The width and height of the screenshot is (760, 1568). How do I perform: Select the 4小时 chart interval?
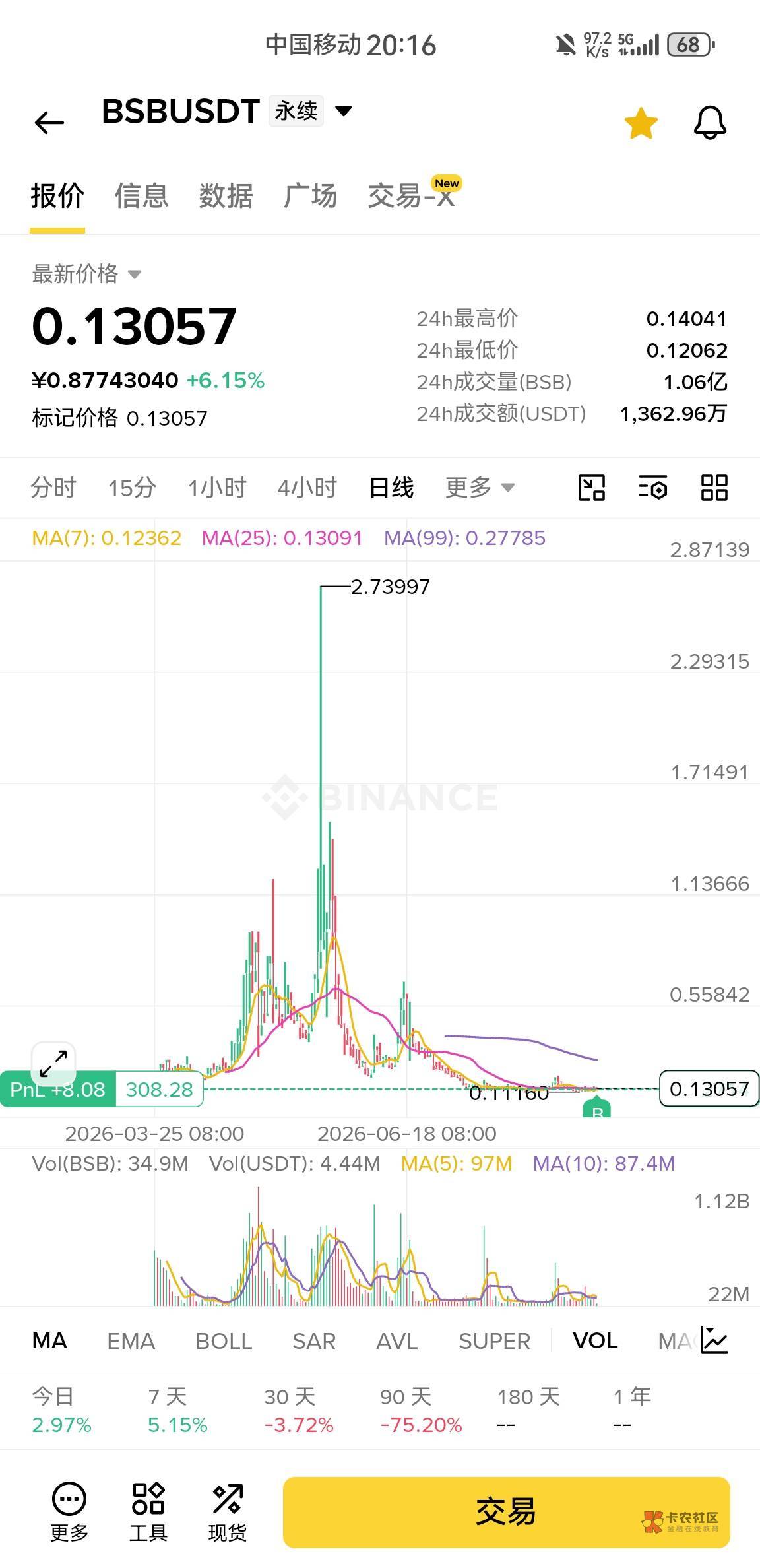click(307, 488)
